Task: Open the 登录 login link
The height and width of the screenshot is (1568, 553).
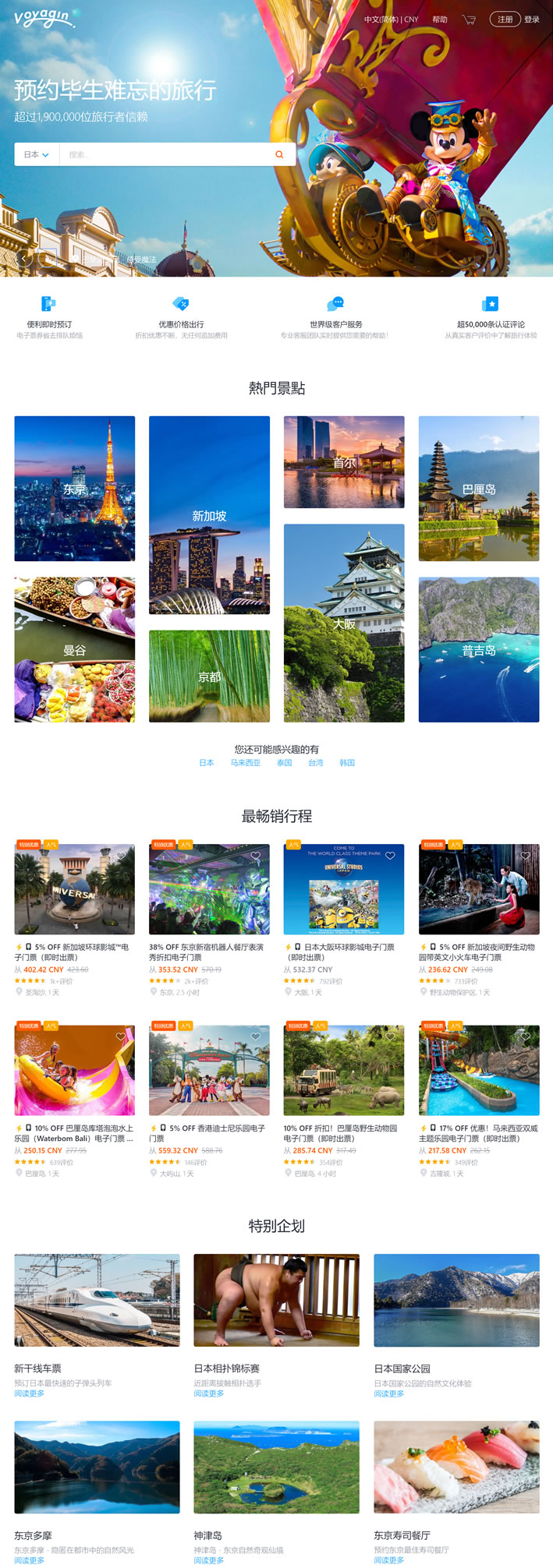Action: [532, 19]
